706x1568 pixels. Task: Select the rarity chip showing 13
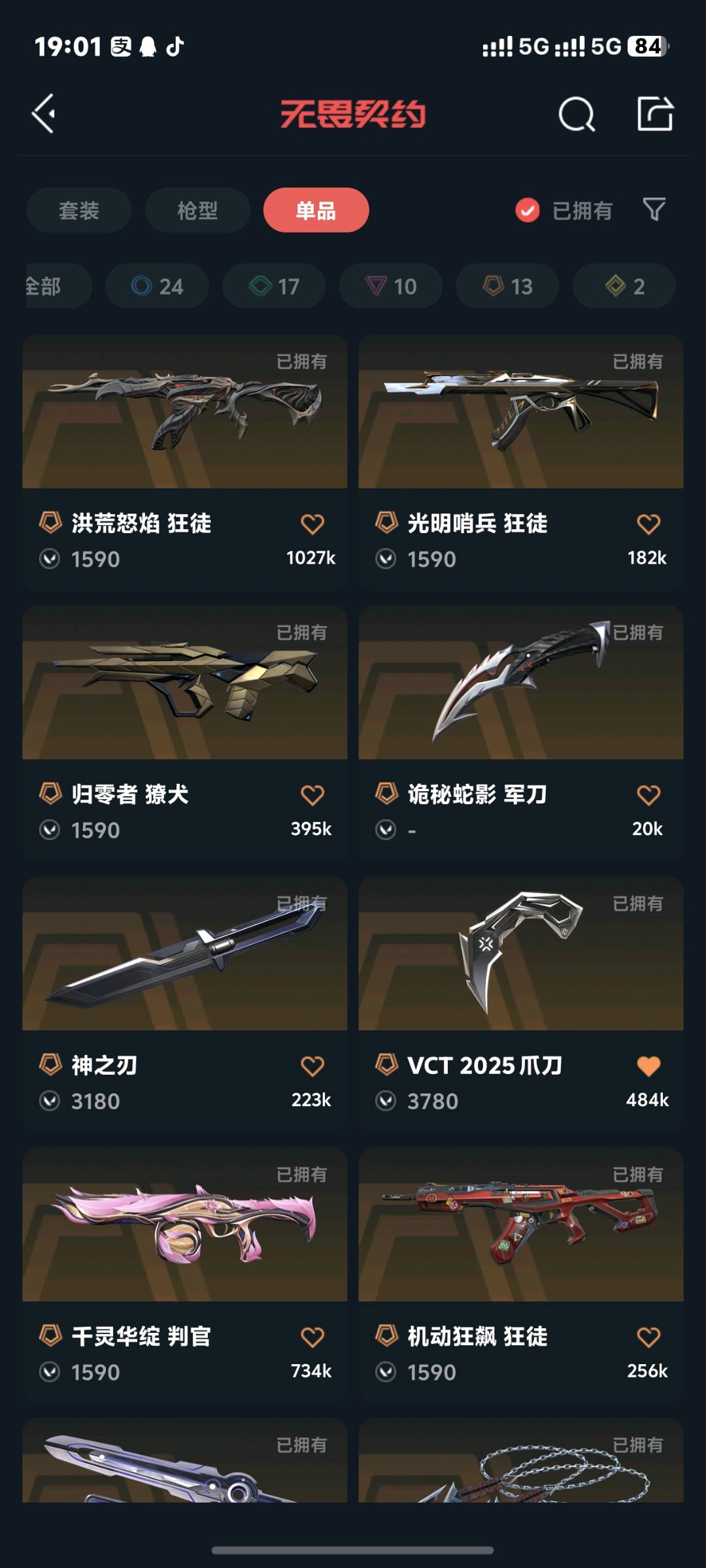click(507, 286)
